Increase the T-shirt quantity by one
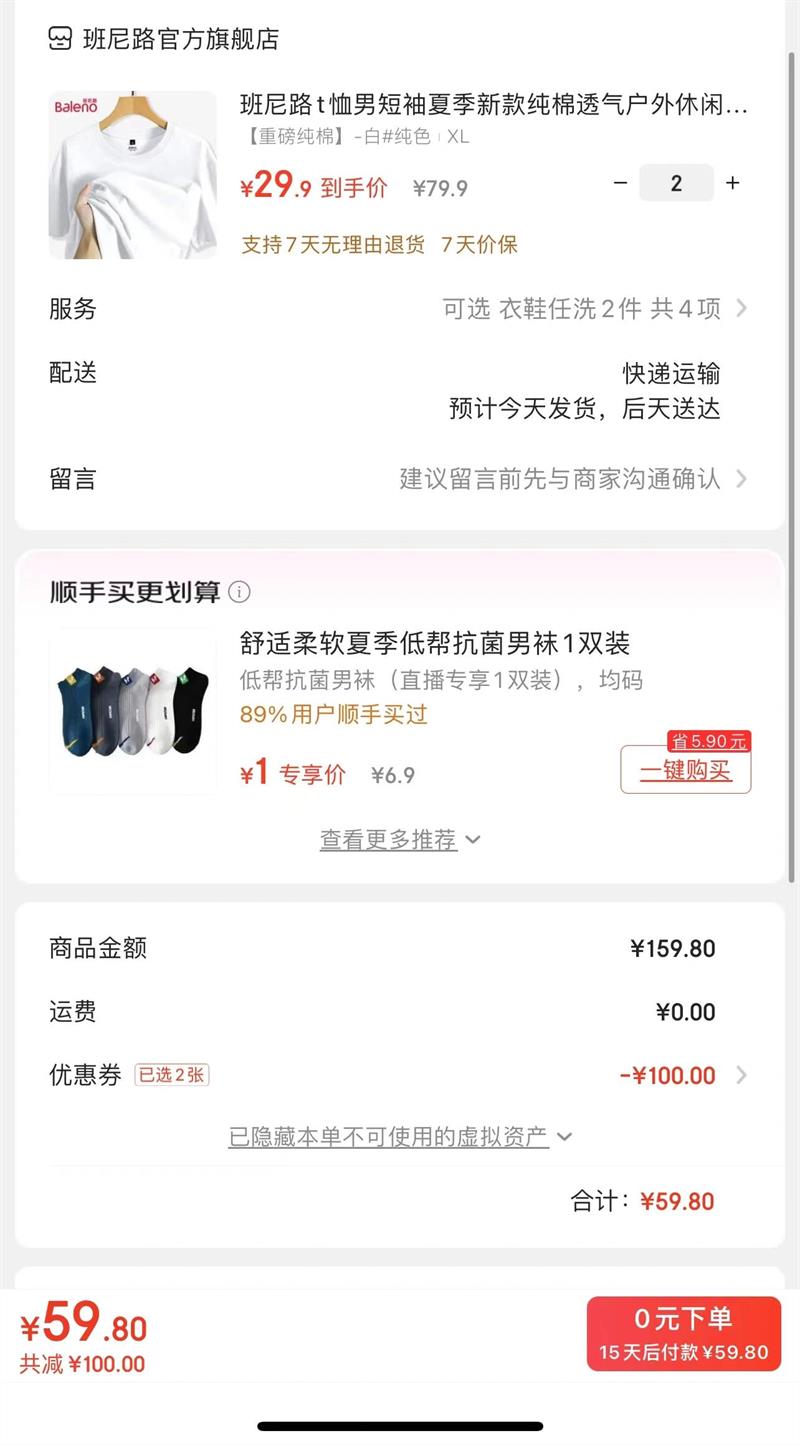 [x=733, y=183]
